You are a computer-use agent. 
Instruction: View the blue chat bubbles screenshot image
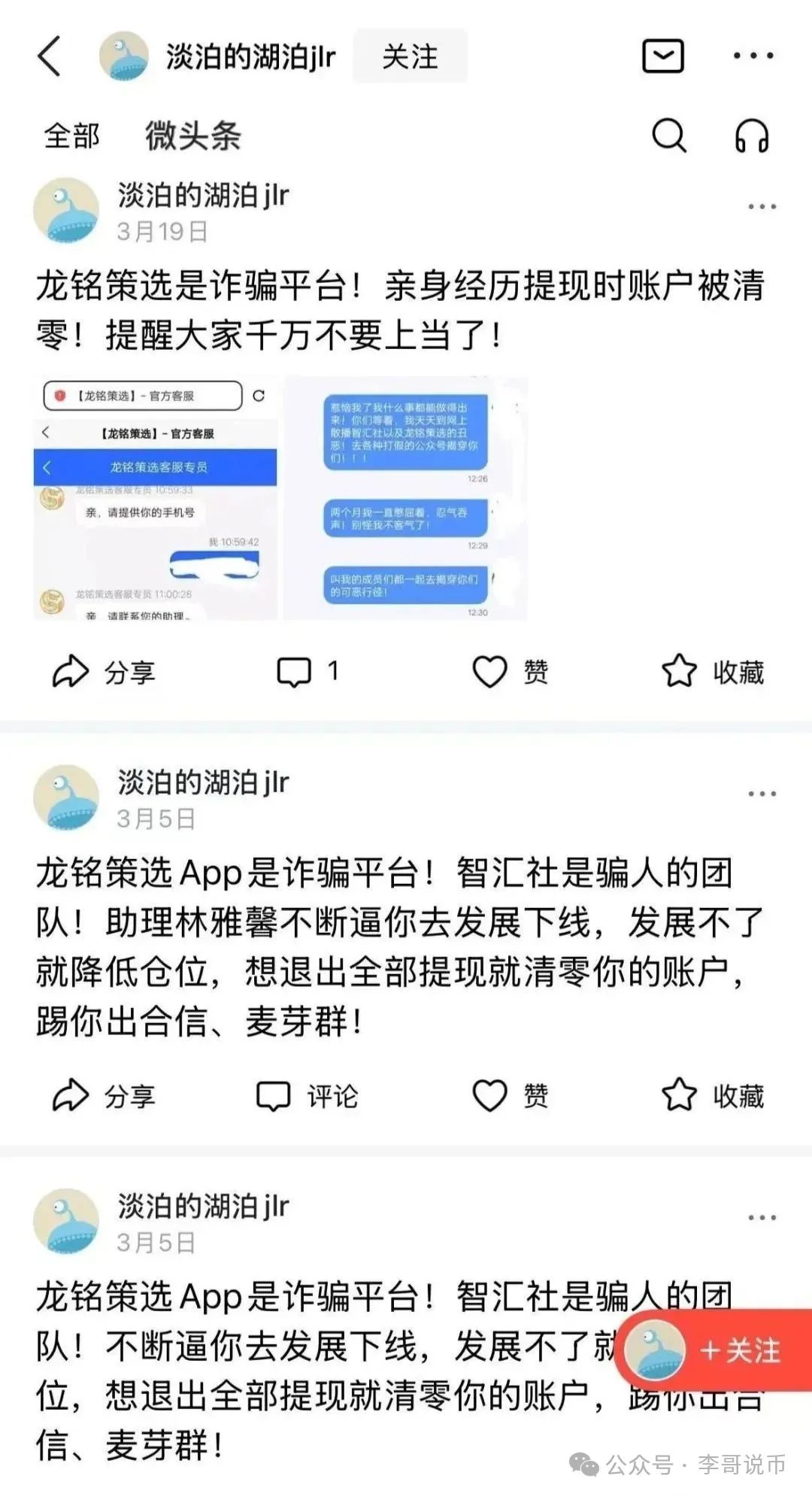(406, 498)
